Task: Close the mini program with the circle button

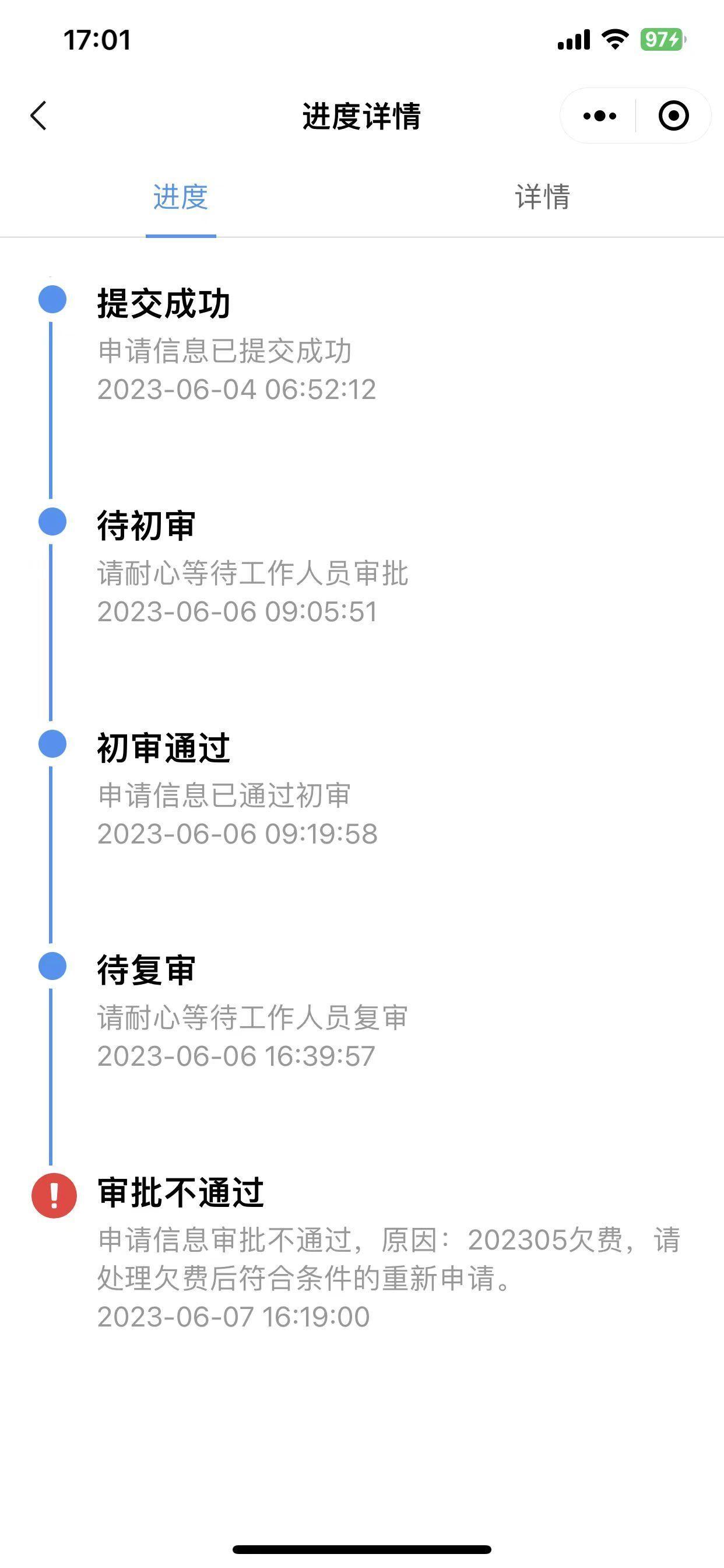Action: click(x=673, y=116)
